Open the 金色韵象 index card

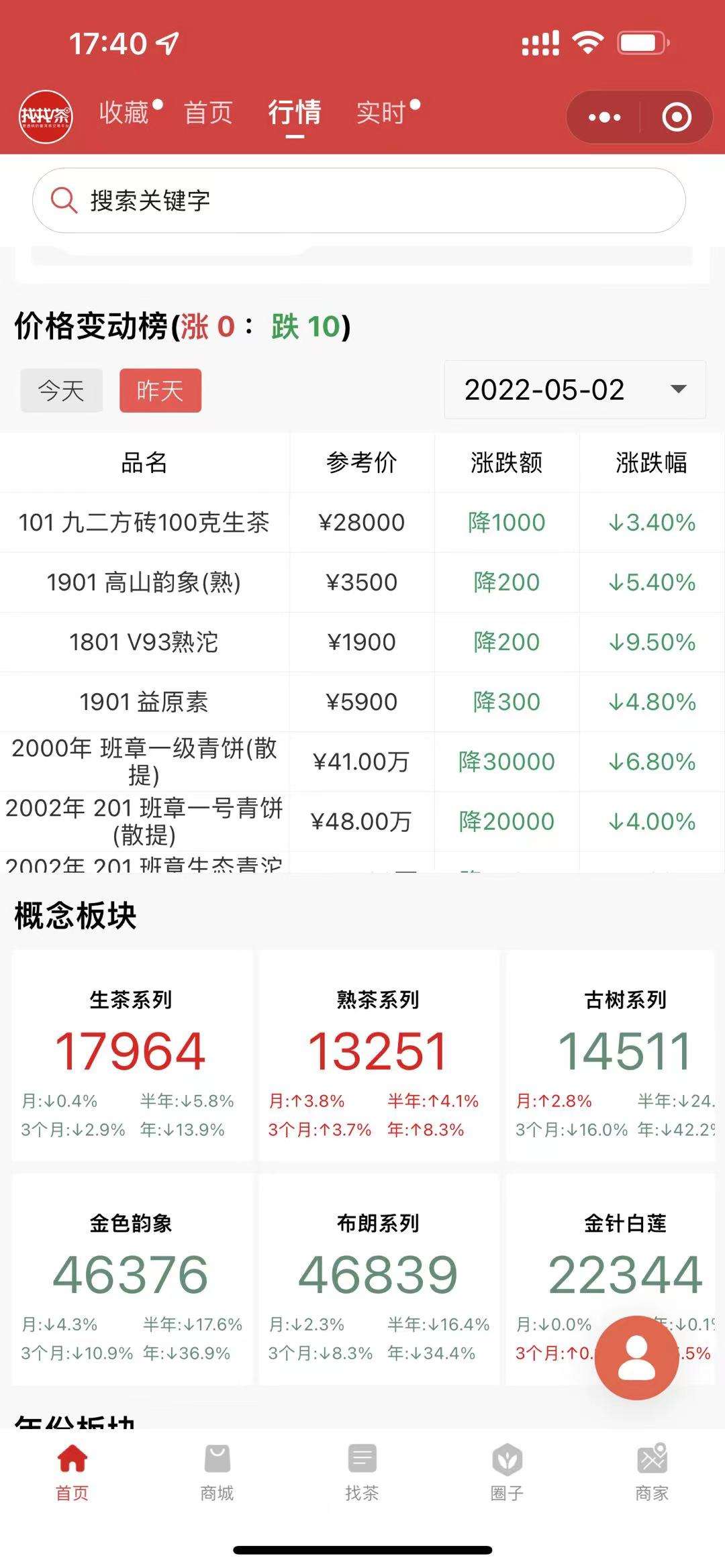point(132,1279)
